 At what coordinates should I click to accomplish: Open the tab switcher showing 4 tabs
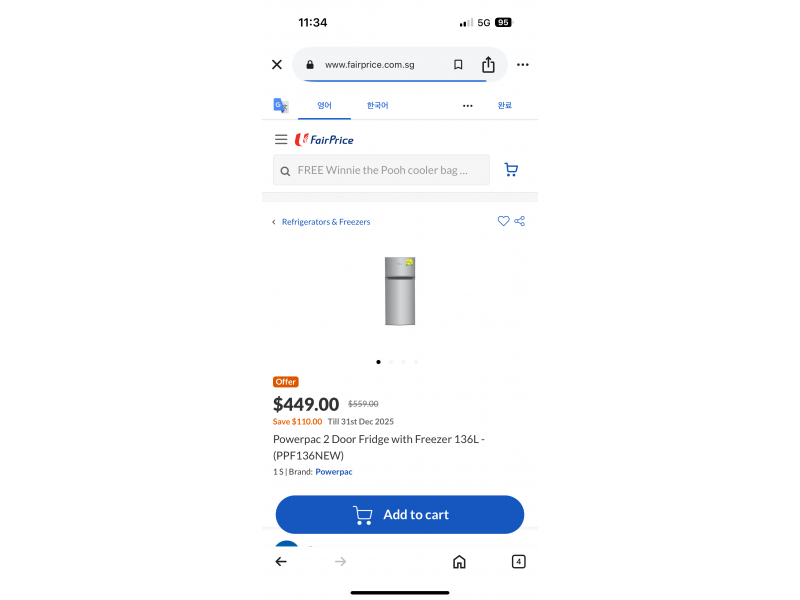coord(518,562)
